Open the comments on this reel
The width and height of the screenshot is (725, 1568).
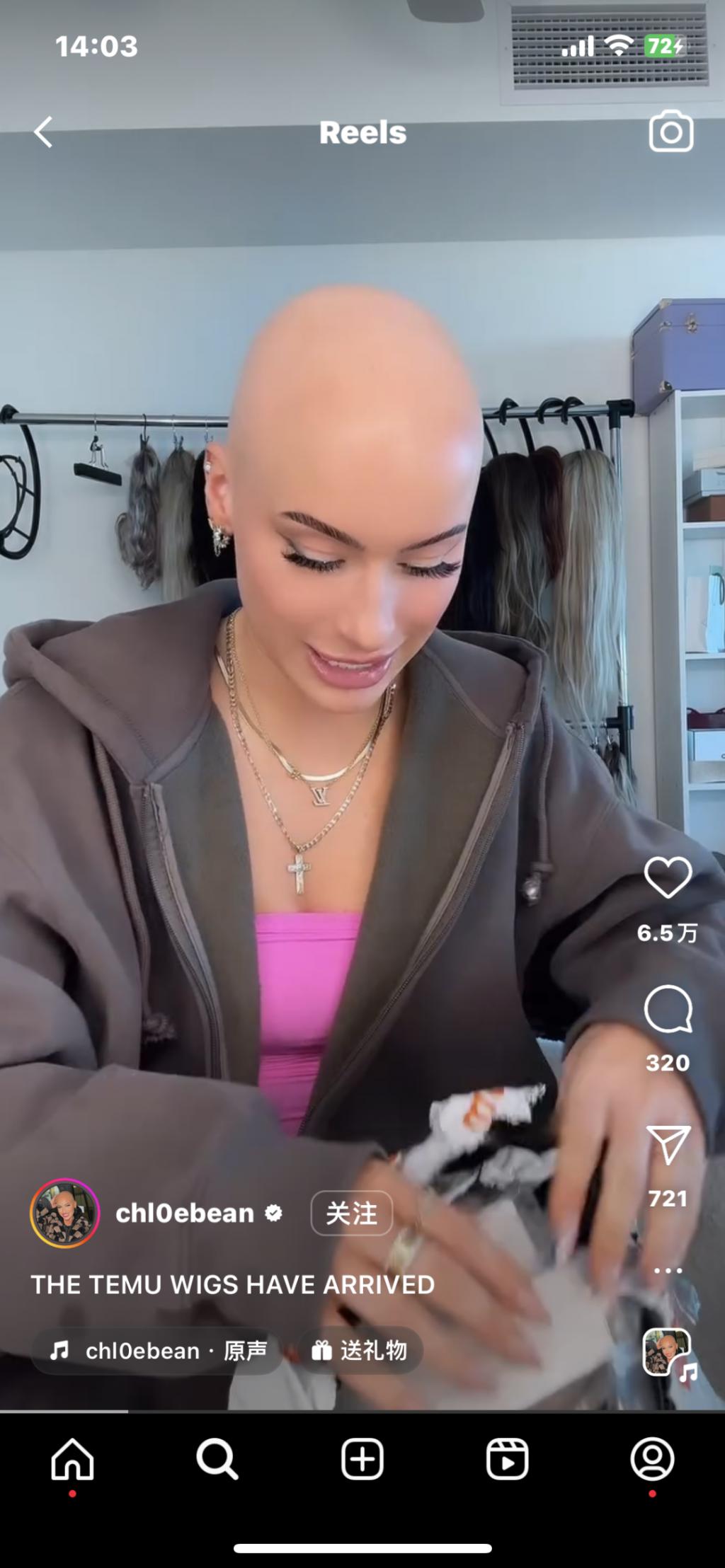tap(668, 1009)
